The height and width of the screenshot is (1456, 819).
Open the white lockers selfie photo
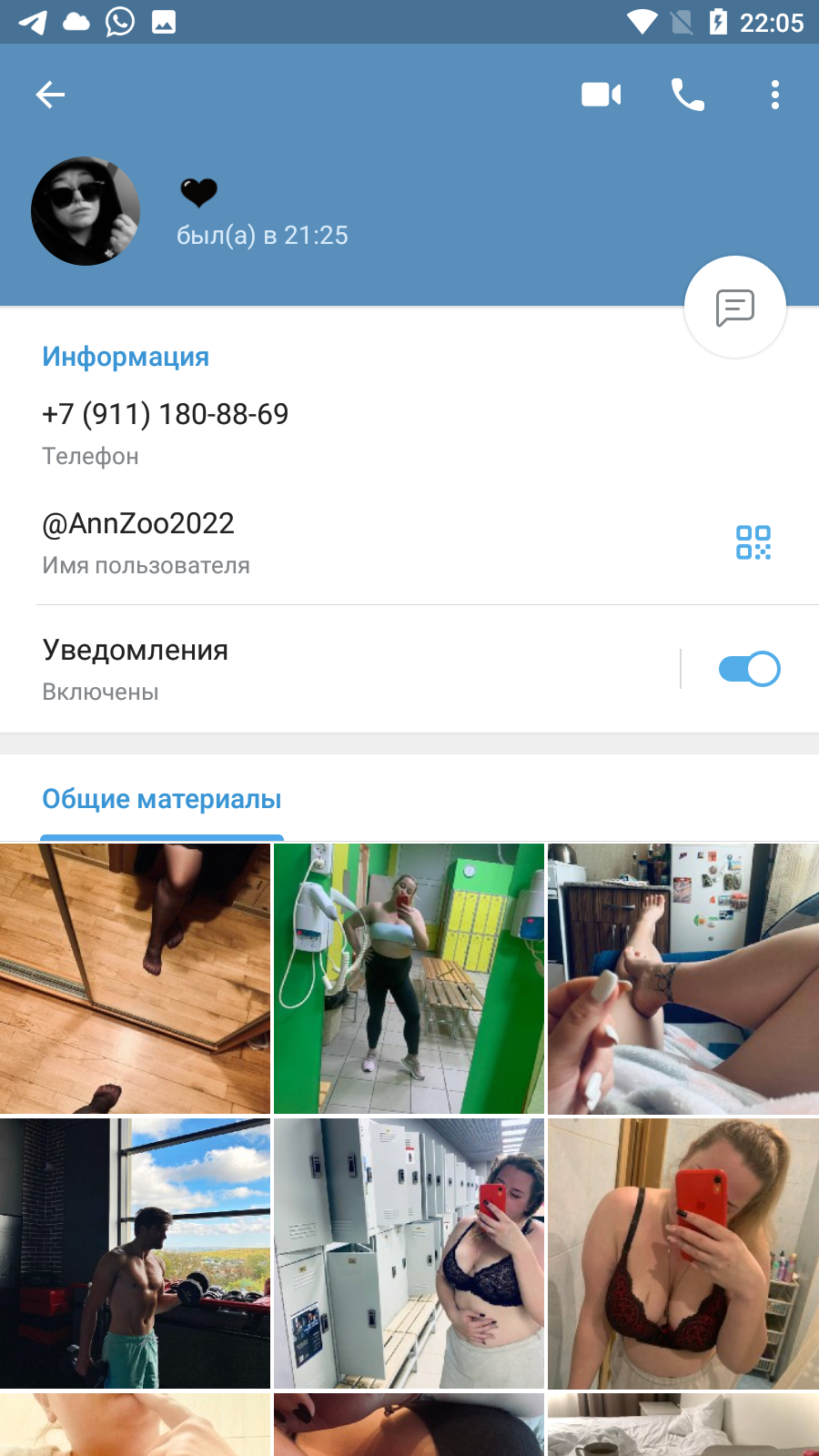pos(409,1253)
